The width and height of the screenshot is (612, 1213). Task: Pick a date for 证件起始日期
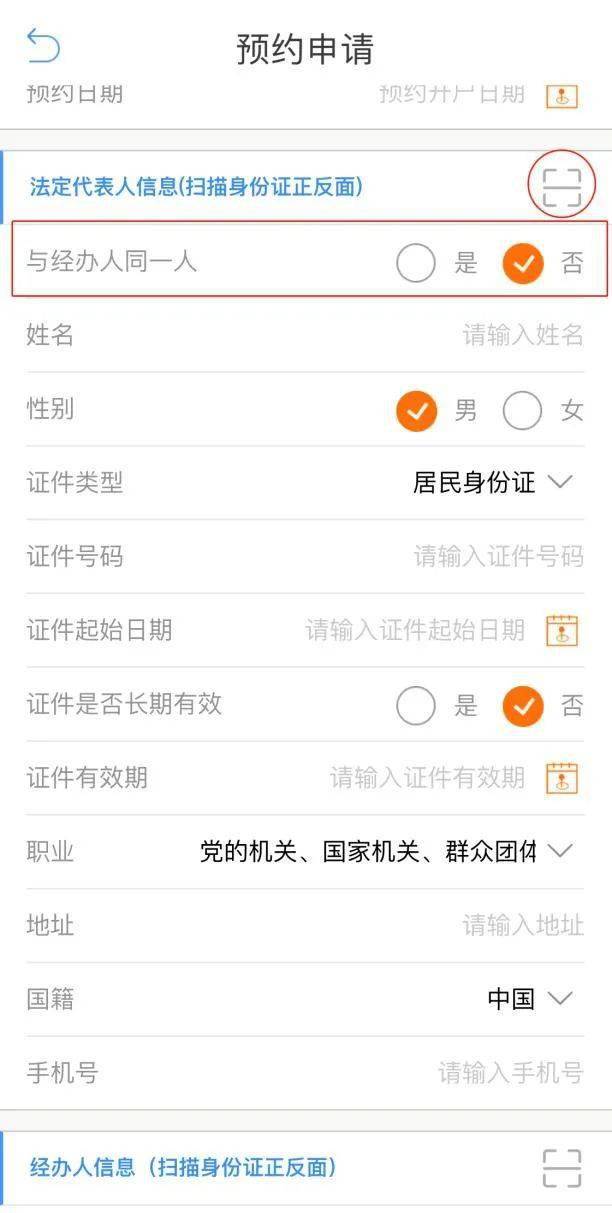tap(561, 630)
